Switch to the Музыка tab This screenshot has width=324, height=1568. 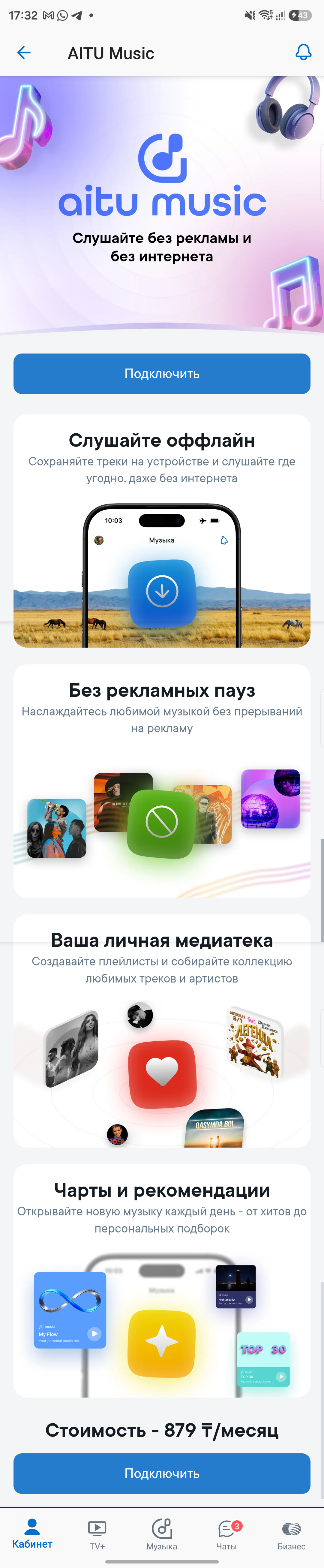[162, 1534]
